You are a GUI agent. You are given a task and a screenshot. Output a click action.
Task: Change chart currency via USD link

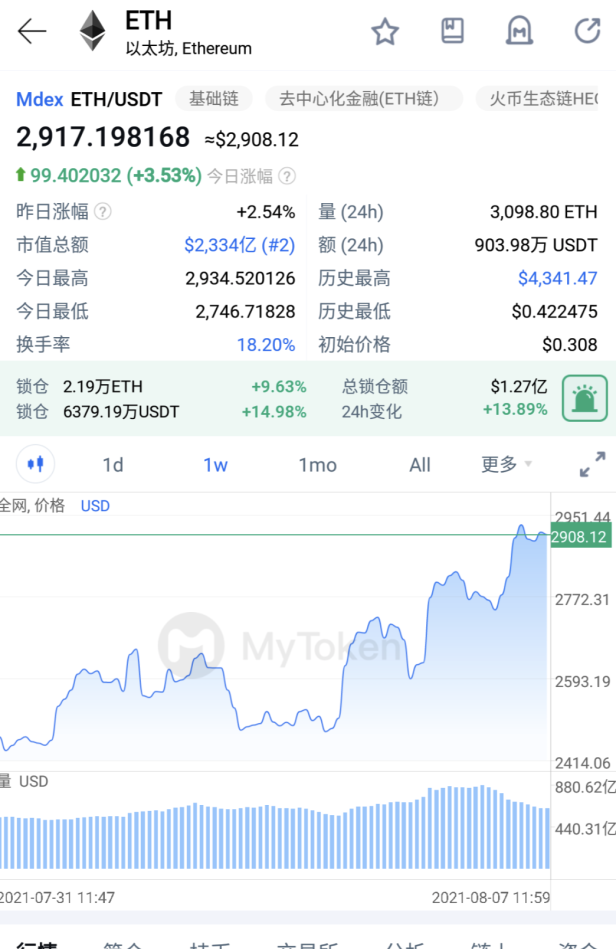(95, 506)
